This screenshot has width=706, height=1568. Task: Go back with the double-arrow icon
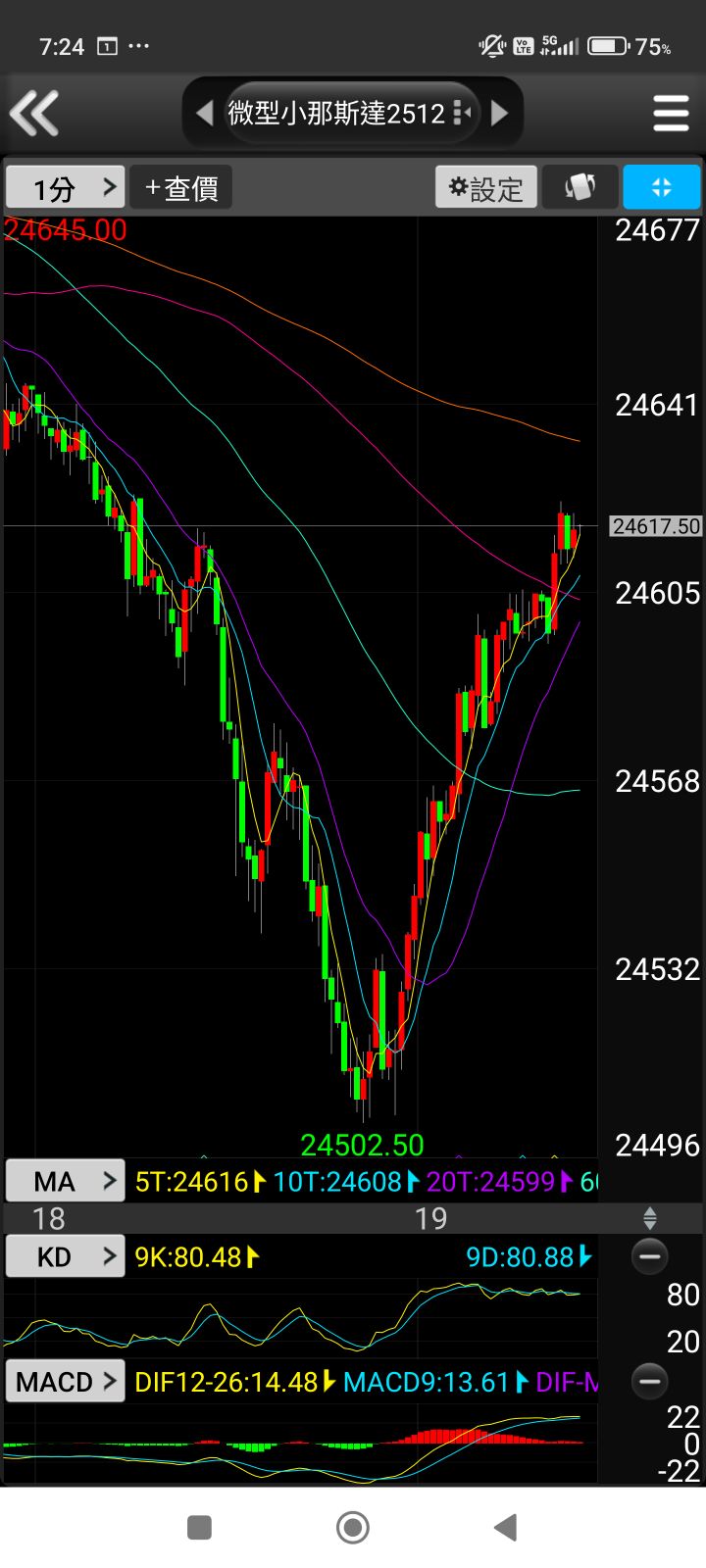click(x=35, y=113)
